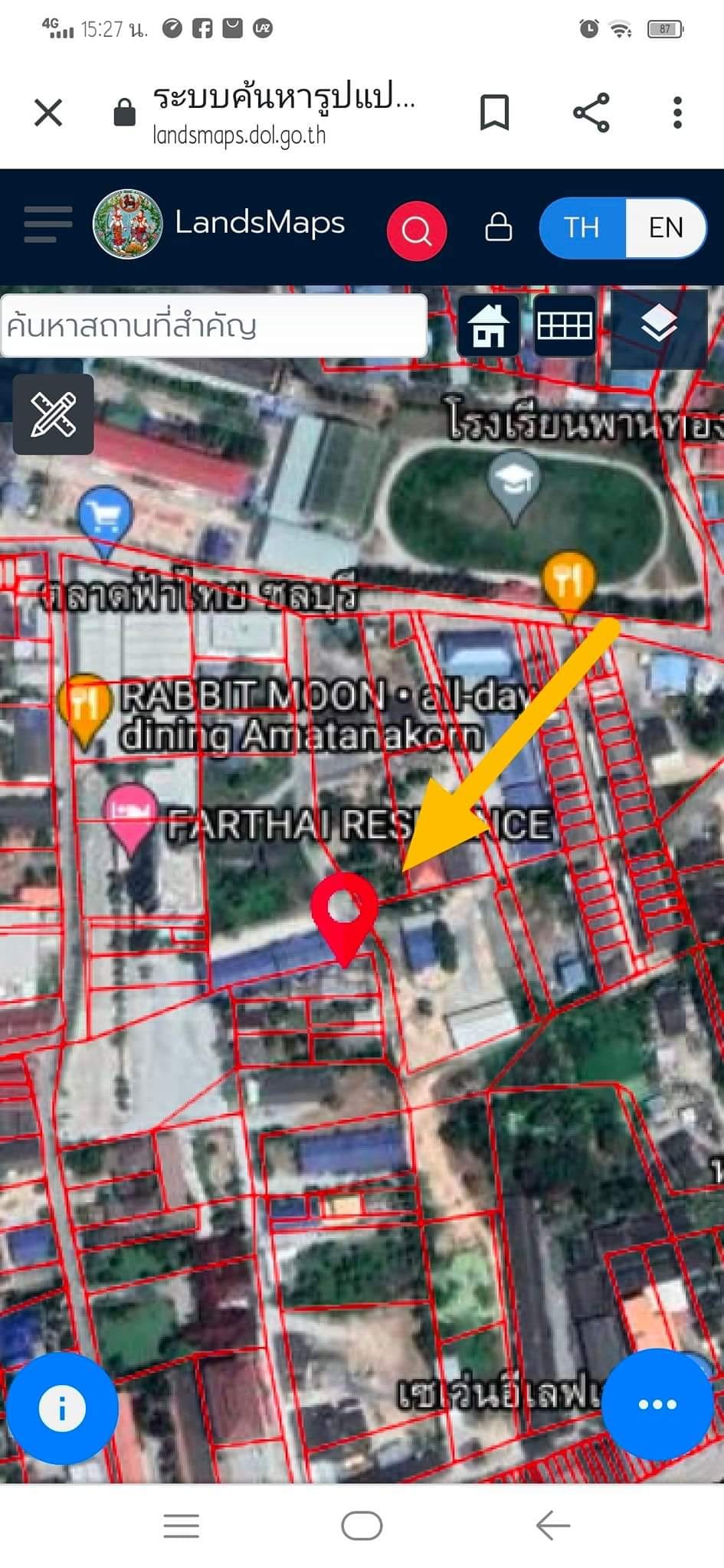Image resolution: width=724 pixels, height=1568 pixels.
Task: Go back using the system back arrow
Action: click(x=552, y=1526)
